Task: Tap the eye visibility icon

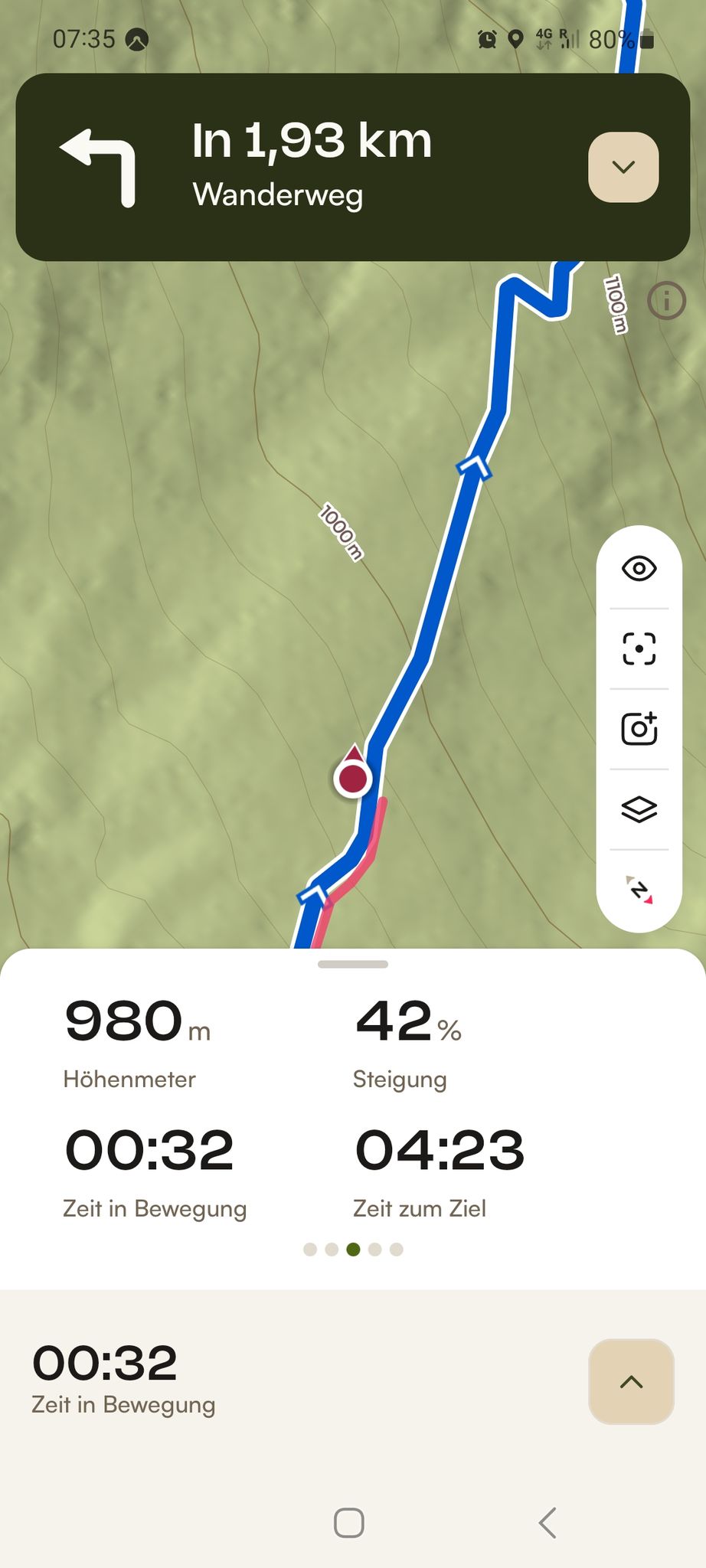Action: [x=639, y=569]
